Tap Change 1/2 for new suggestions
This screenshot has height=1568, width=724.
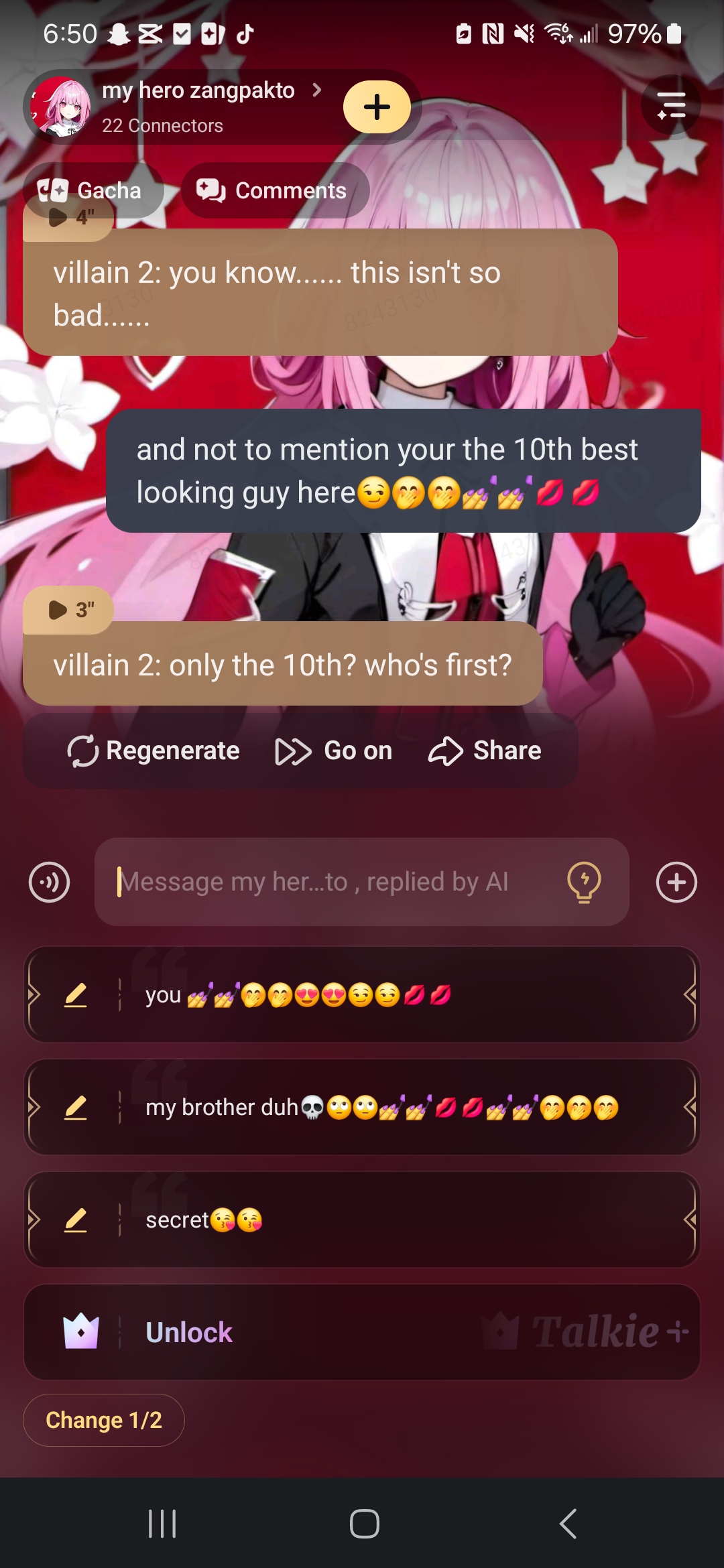tap(104, 1420)
